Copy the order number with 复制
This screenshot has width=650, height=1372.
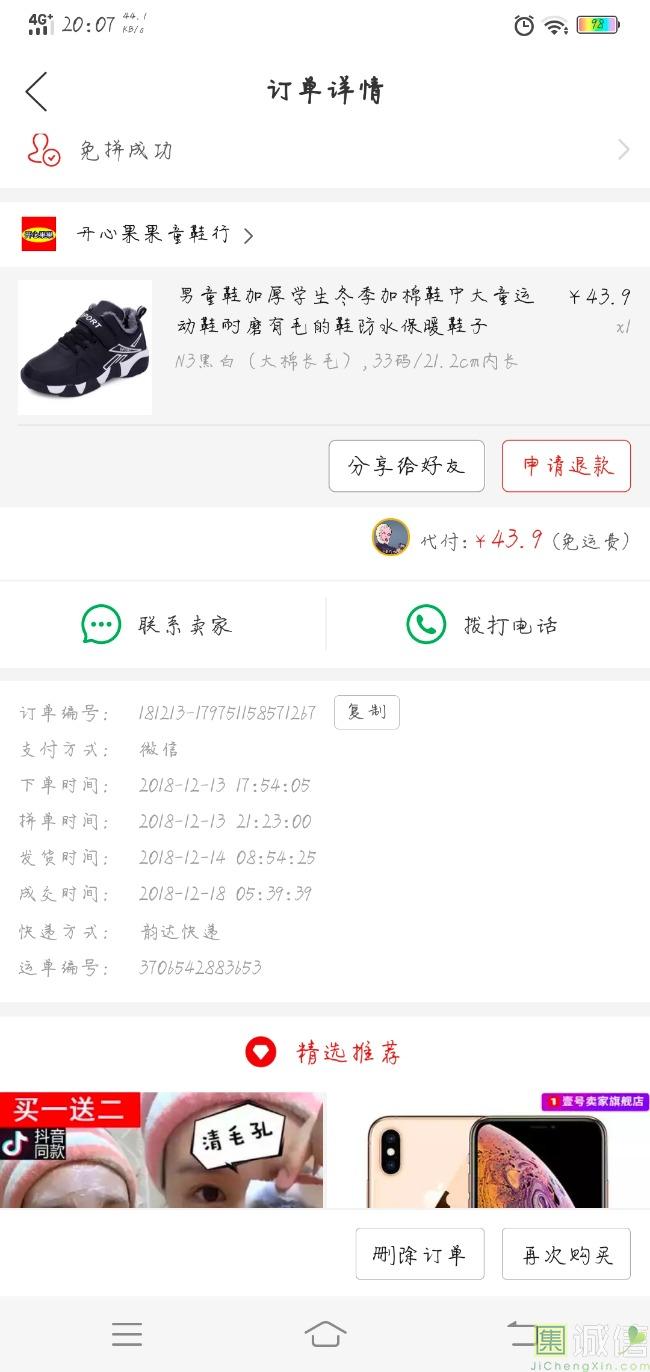[x=366, y=712]
